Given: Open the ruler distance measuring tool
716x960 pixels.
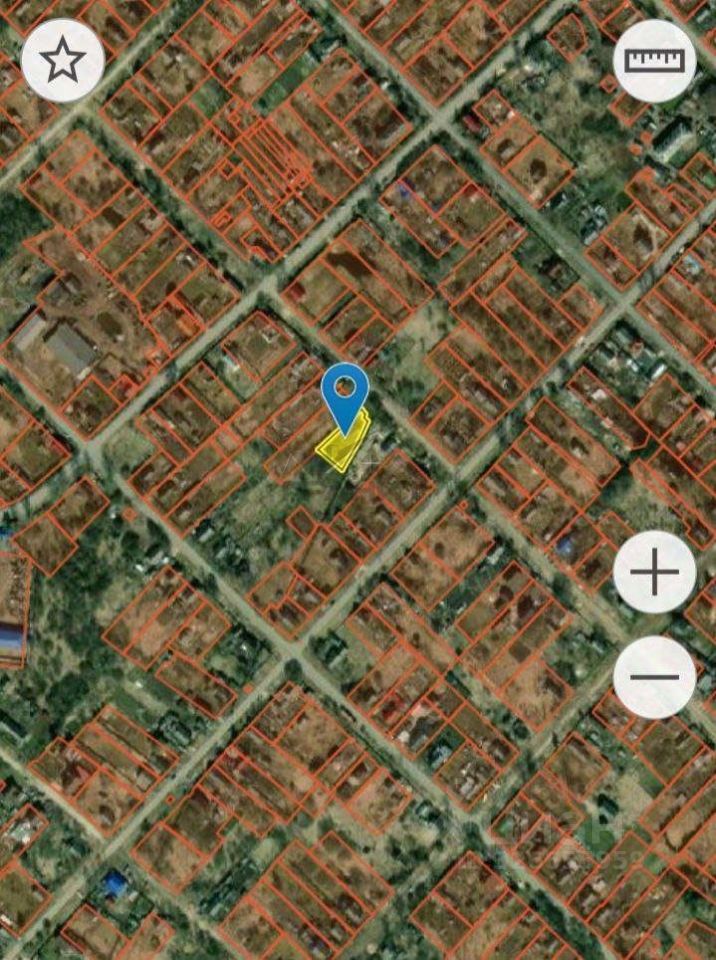Looking at the screenshot, I should (655, 61).
